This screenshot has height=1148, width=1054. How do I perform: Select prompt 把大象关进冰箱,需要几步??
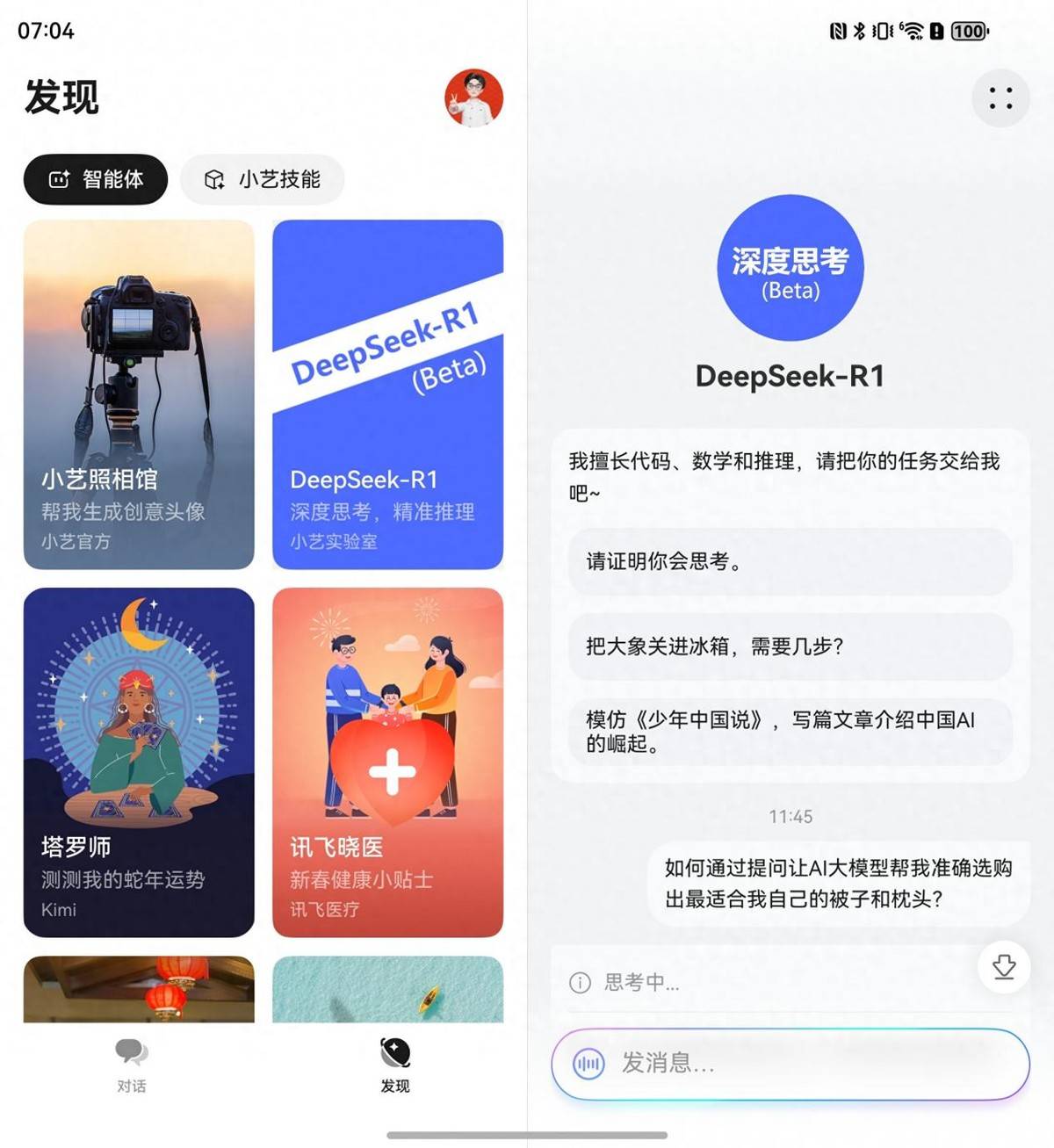[x=790, y=646]
